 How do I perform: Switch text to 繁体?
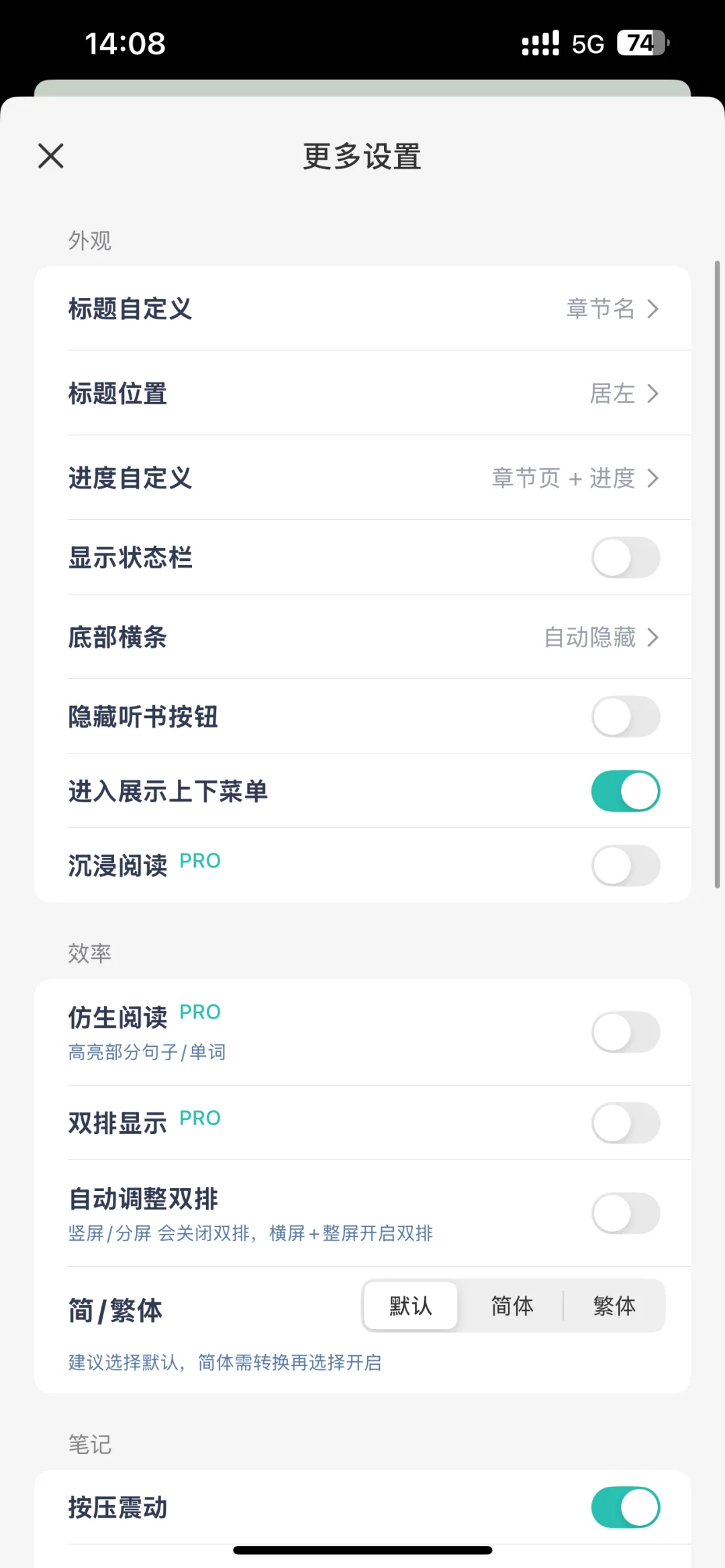pos(614,1306)
